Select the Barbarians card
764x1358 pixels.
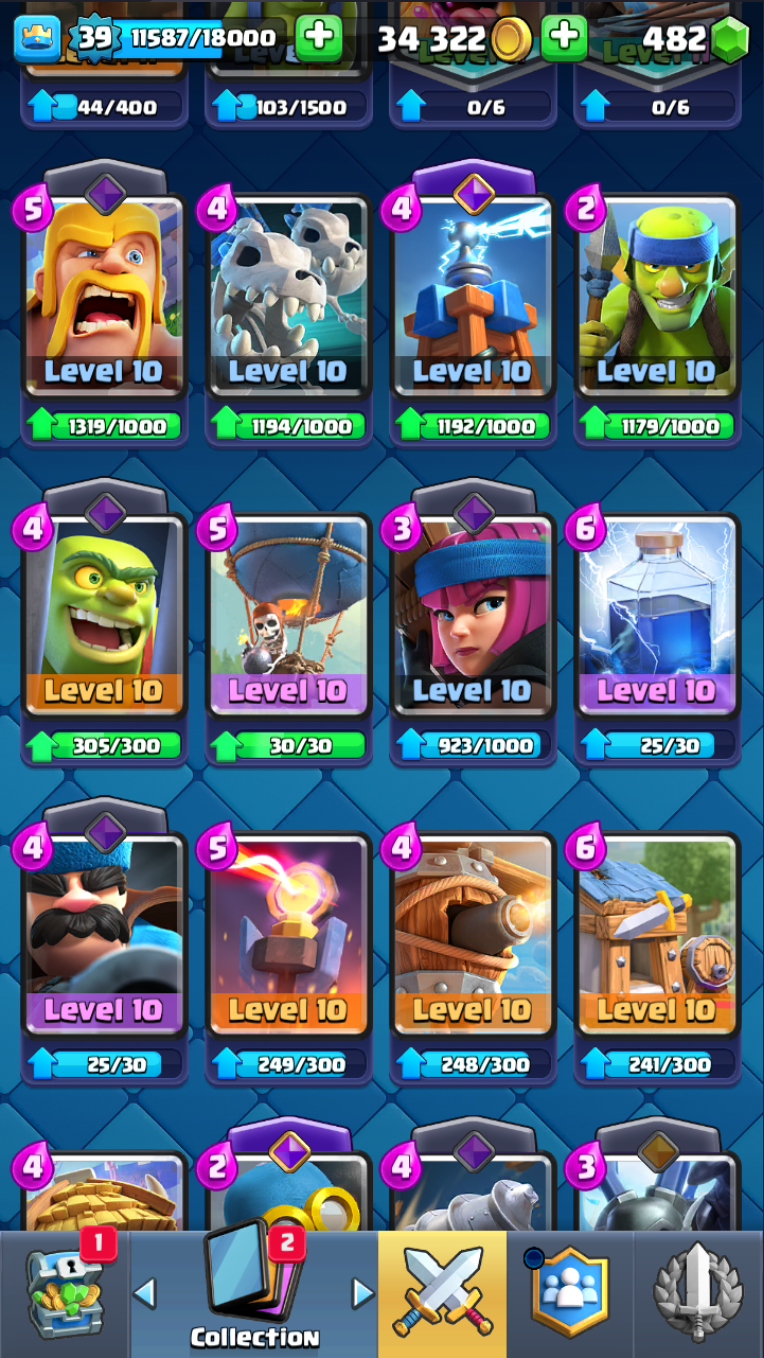104,297
